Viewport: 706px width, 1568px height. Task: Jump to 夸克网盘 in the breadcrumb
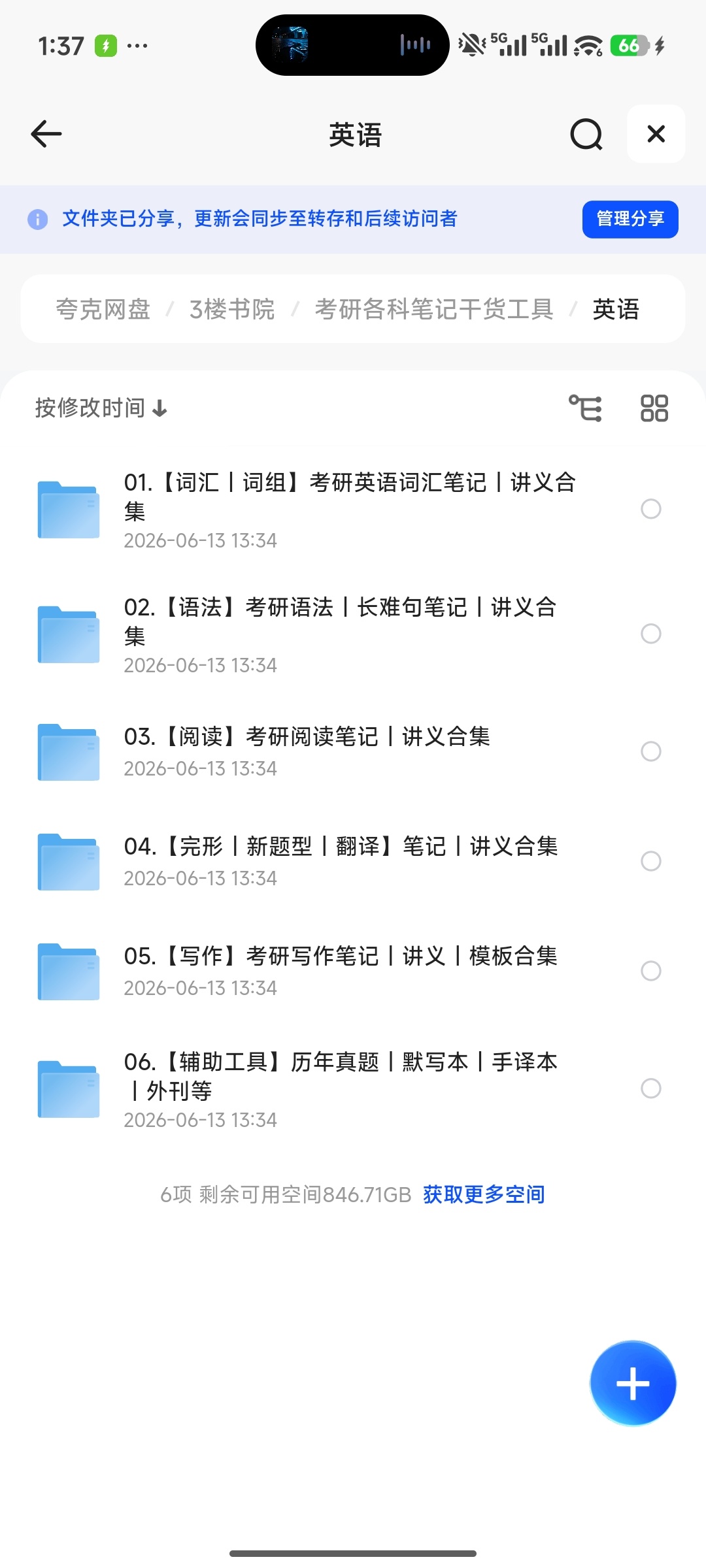click(x=103, y=309)
